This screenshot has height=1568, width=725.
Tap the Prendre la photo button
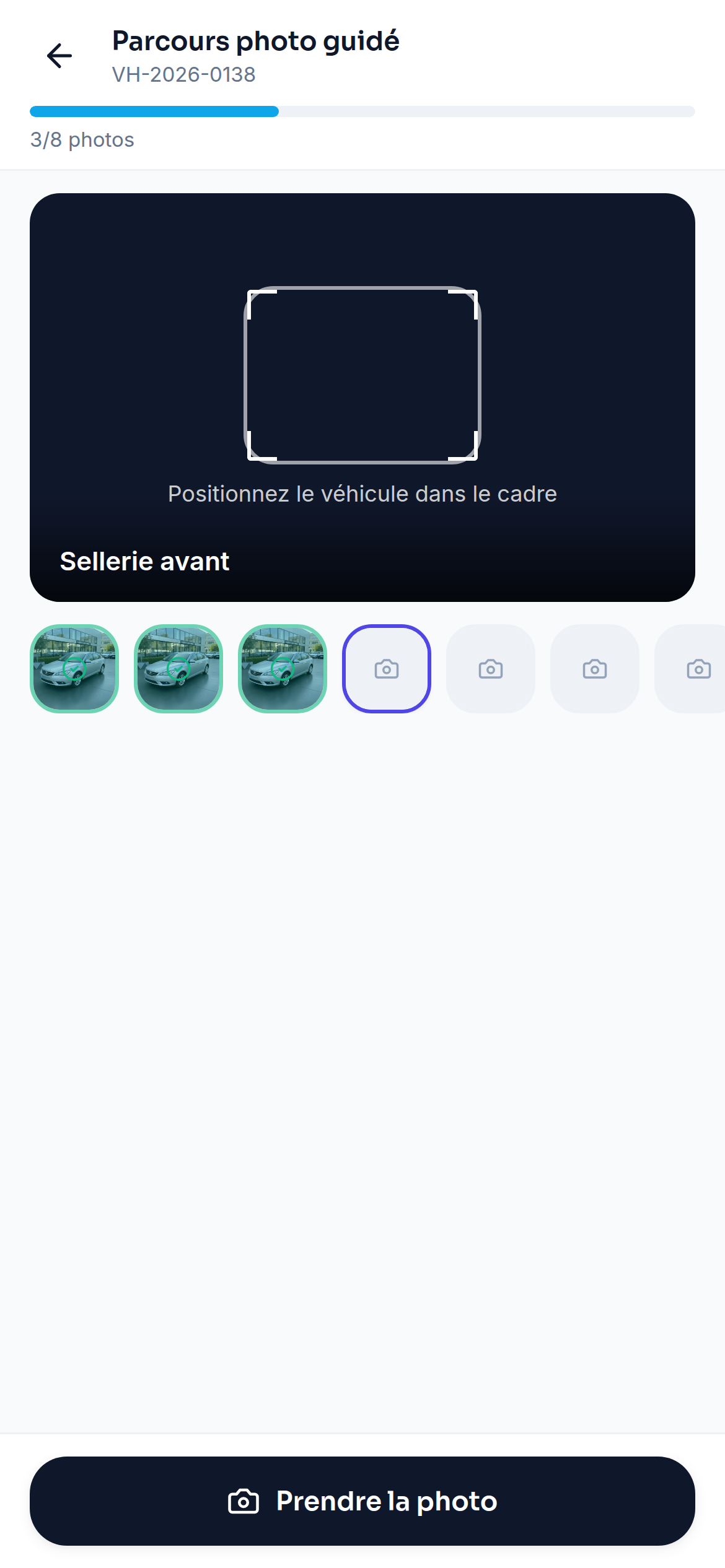pyautogui.click(x=362, y=1501)
